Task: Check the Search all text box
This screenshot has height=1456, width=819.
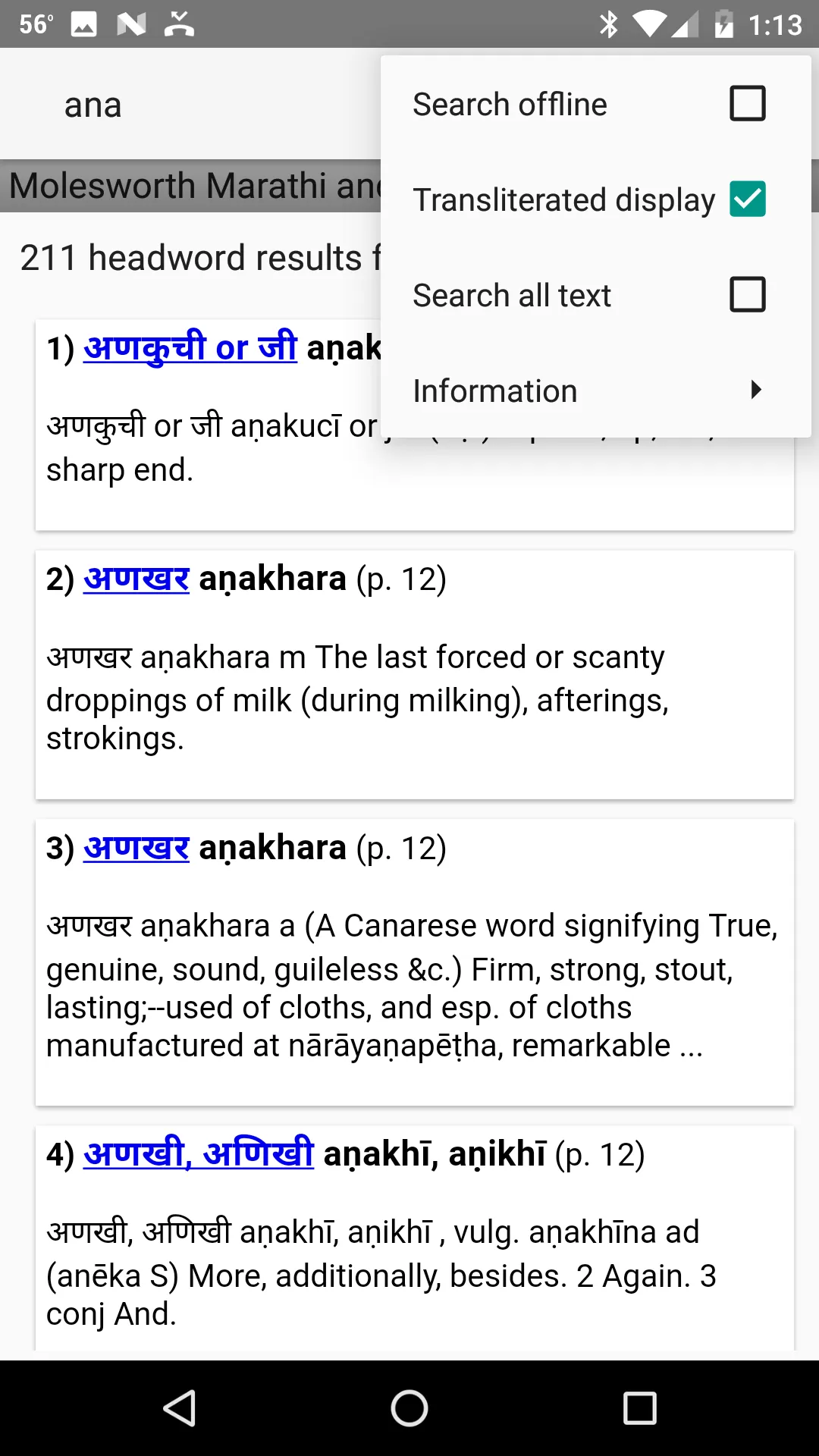Action: click(x=747, y=295)
